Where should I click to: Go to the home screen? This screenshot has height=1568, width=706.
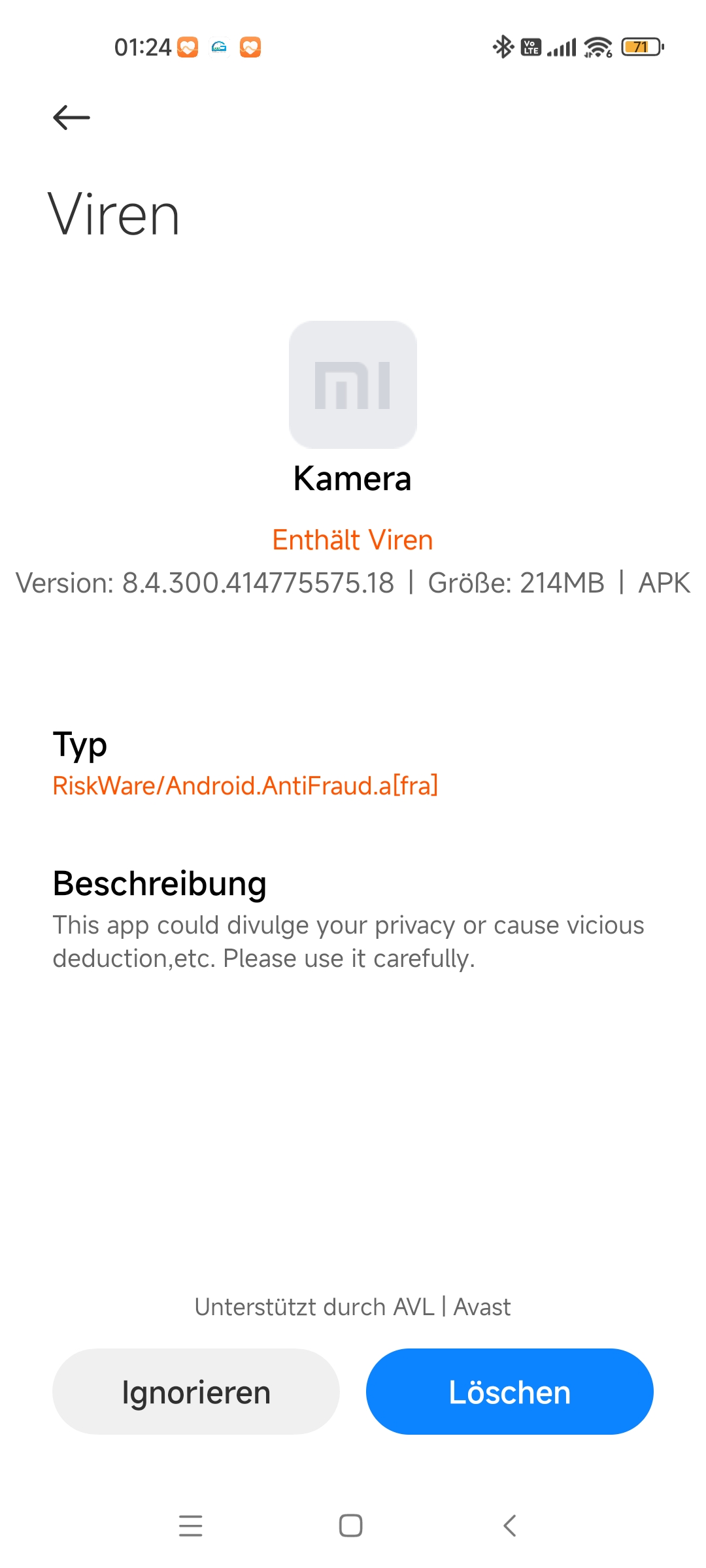click(351, 1526)
